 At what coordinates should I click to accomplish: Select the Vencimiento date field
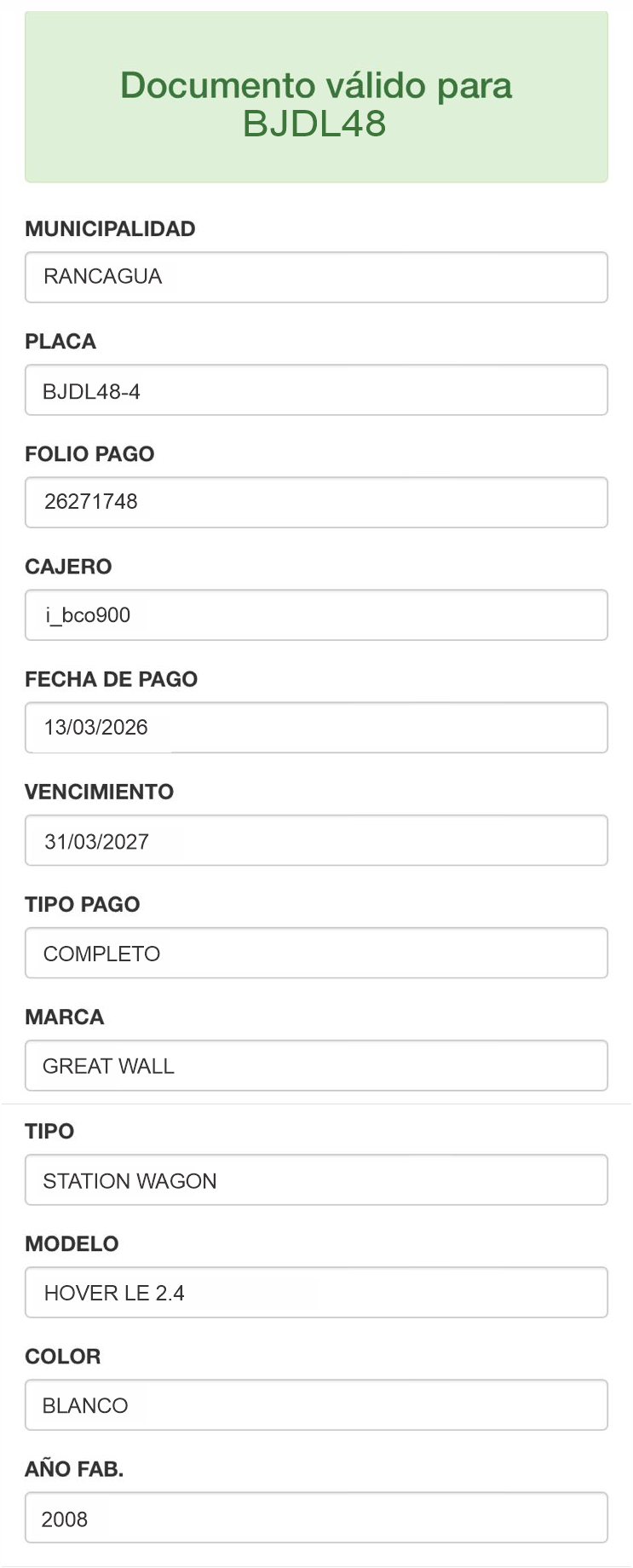(x=316, y=840)
